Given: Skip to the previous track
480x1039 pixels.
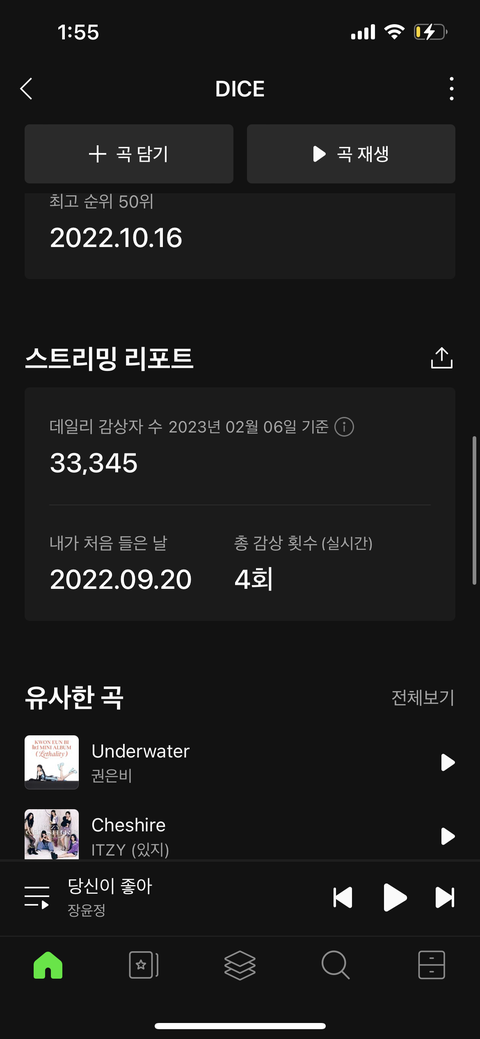Looking at the screenshot, I should pos(342,898).
